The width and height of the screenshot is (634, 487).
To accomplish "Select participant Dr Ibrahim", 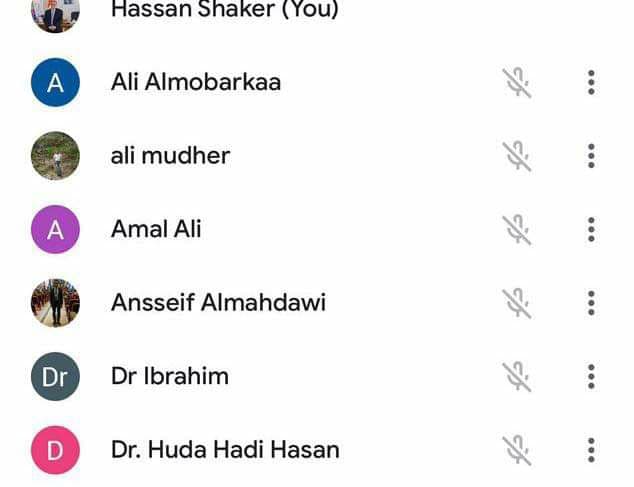I will tap(169, 377).
